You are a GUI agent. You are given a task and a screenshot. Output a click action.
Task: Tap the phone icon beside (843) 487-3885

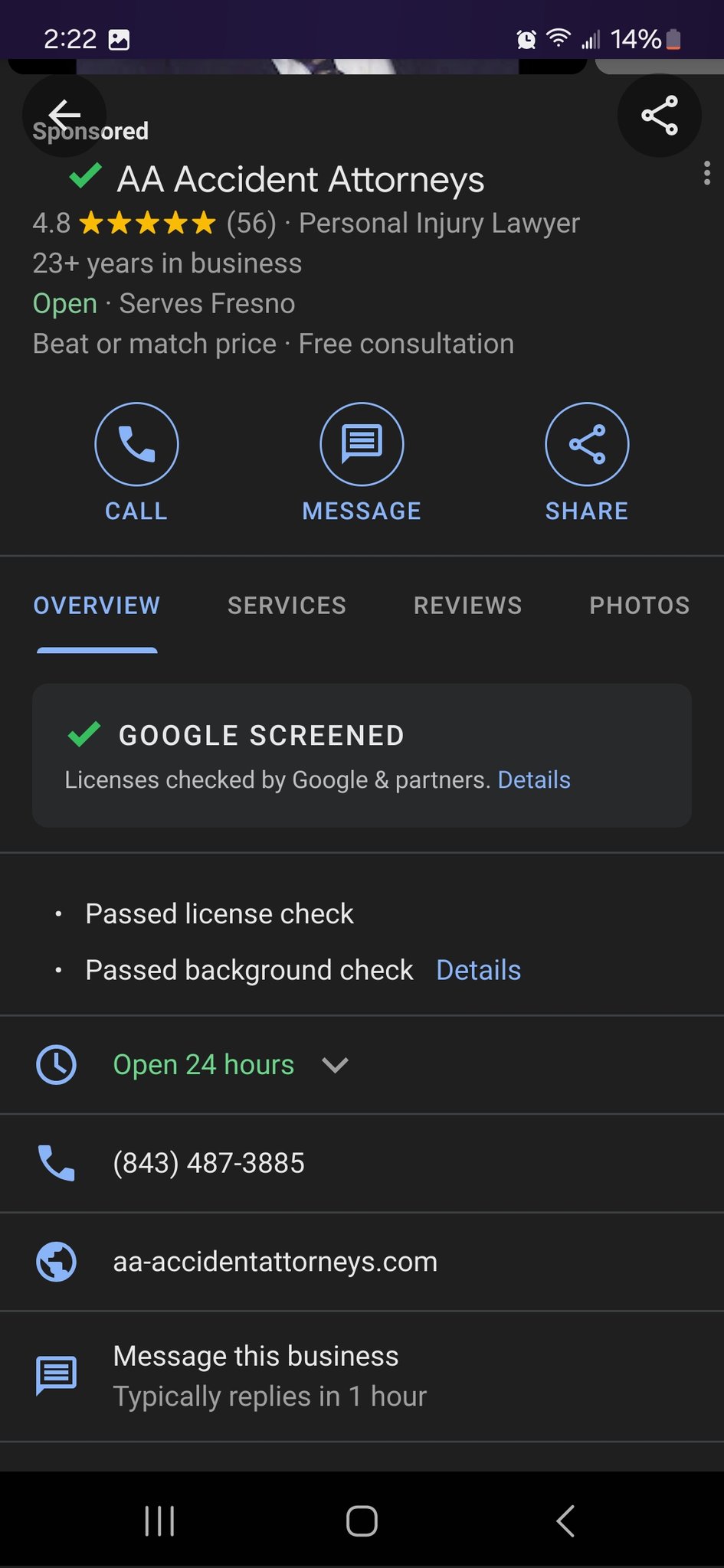pyautogui.click(x=56, y=1163)
